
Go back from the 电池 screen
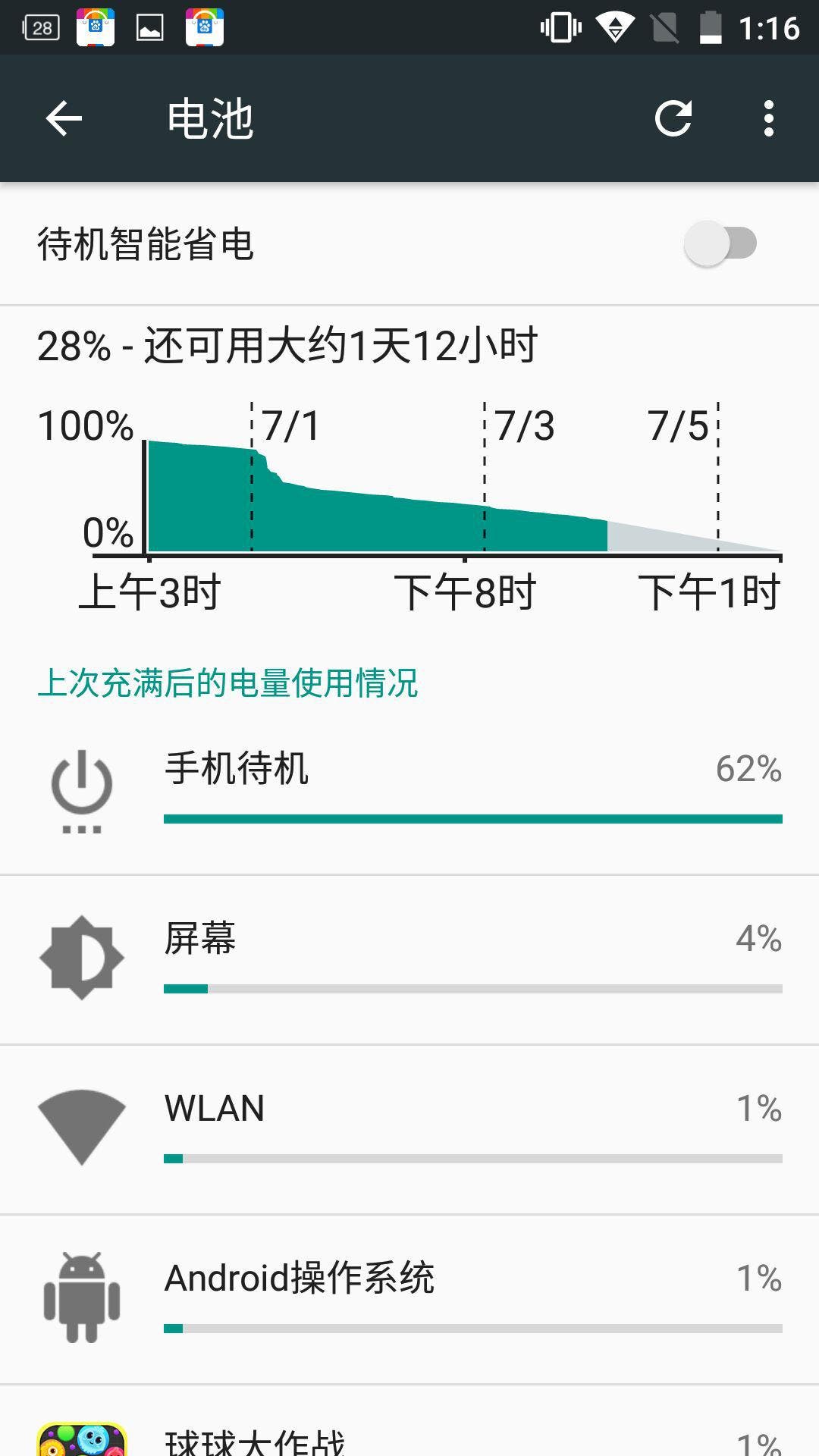[64, 119]
